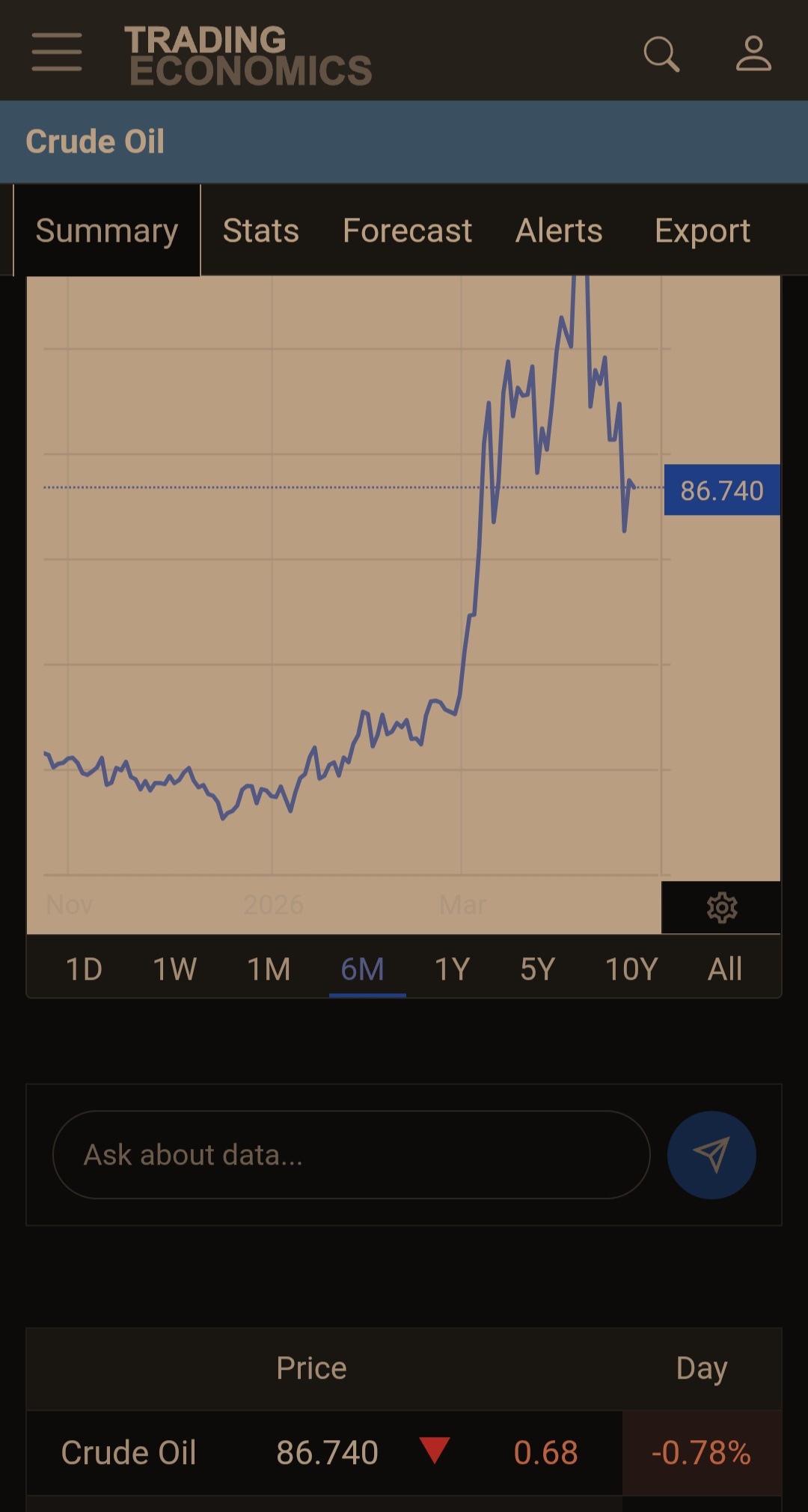The height and width of the screenshot is (1512, 808).
Task: Set chart range to 1W
Action: [174, 969]
